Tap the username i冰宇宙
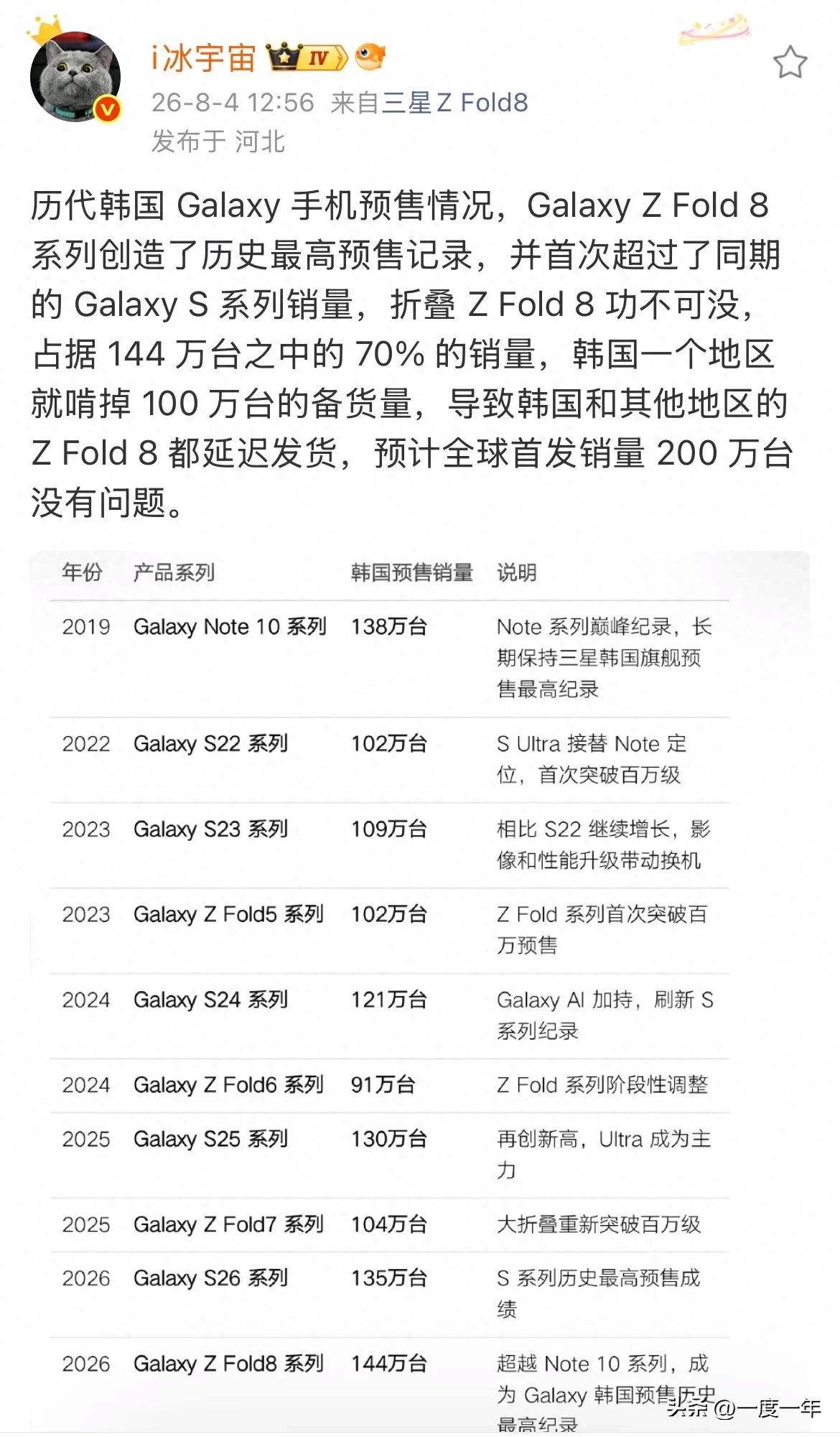Image resolution: width=840 pixels, height=1437 pixels. (x=203, y=58)
